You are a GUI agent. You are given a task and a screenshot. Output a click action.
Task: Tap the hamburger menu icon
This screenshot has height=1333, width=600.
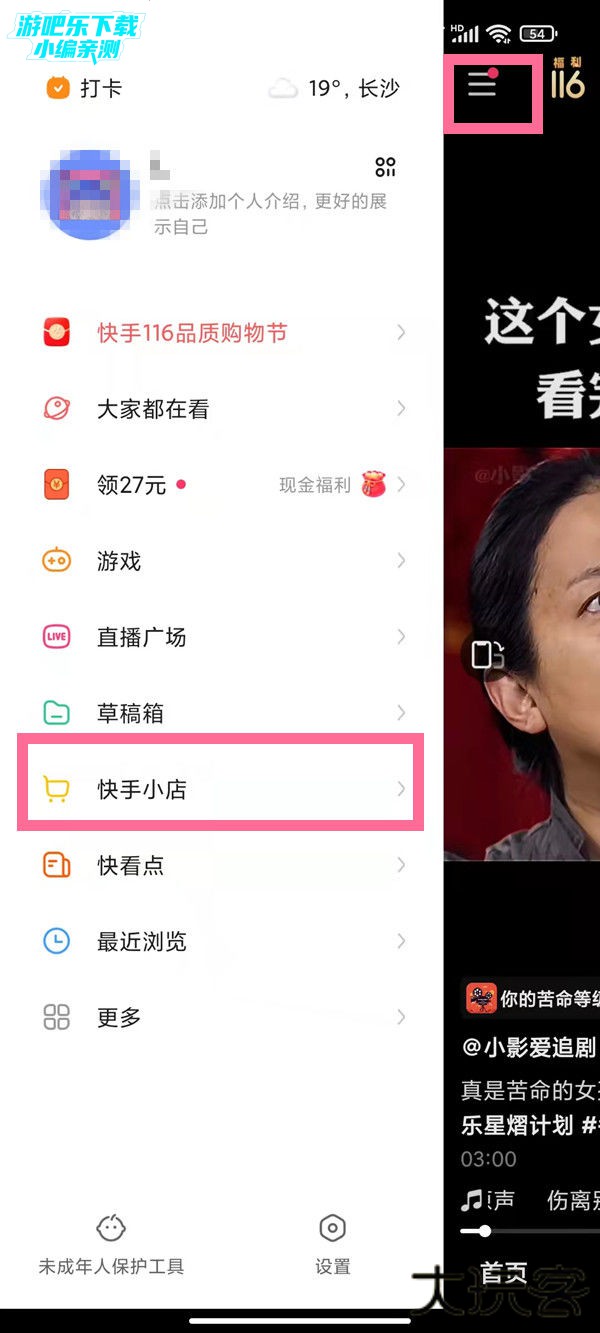[x=482, y=86]
